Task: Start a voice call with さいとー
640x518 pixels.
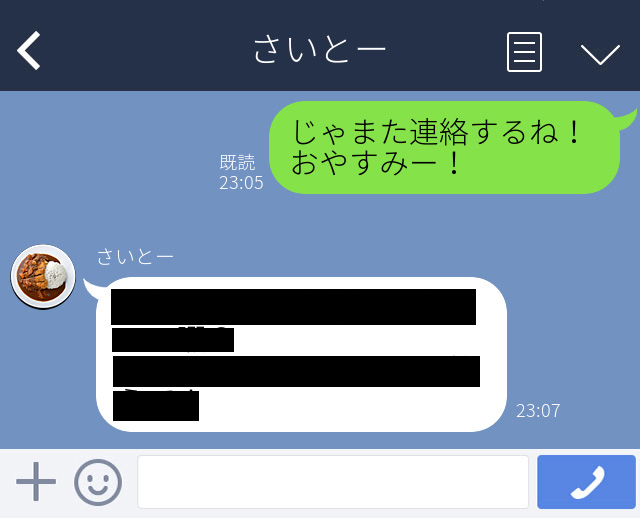Action: pyautogui.click(x=586, y=482)
